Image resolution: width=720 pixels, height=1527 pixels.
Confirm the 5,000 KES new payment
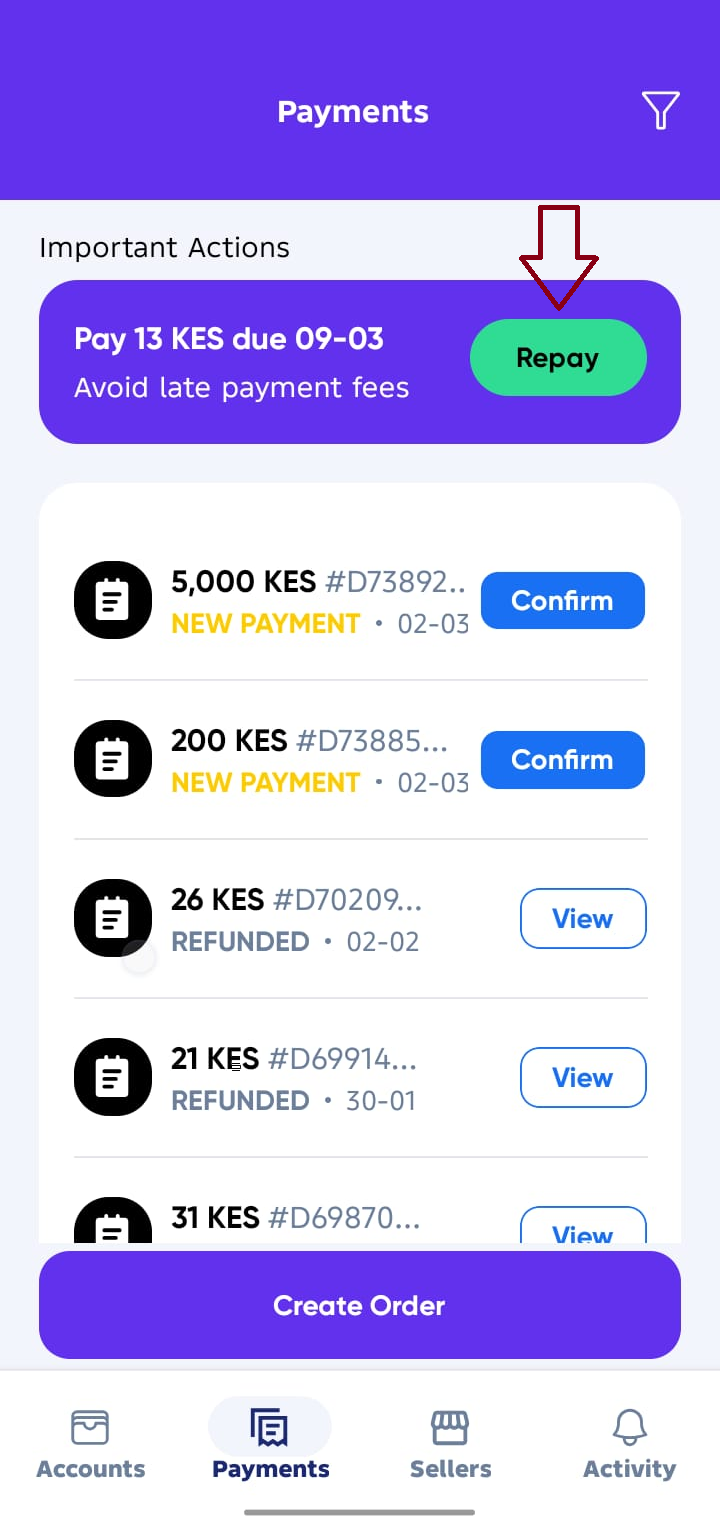pos(562,600)
